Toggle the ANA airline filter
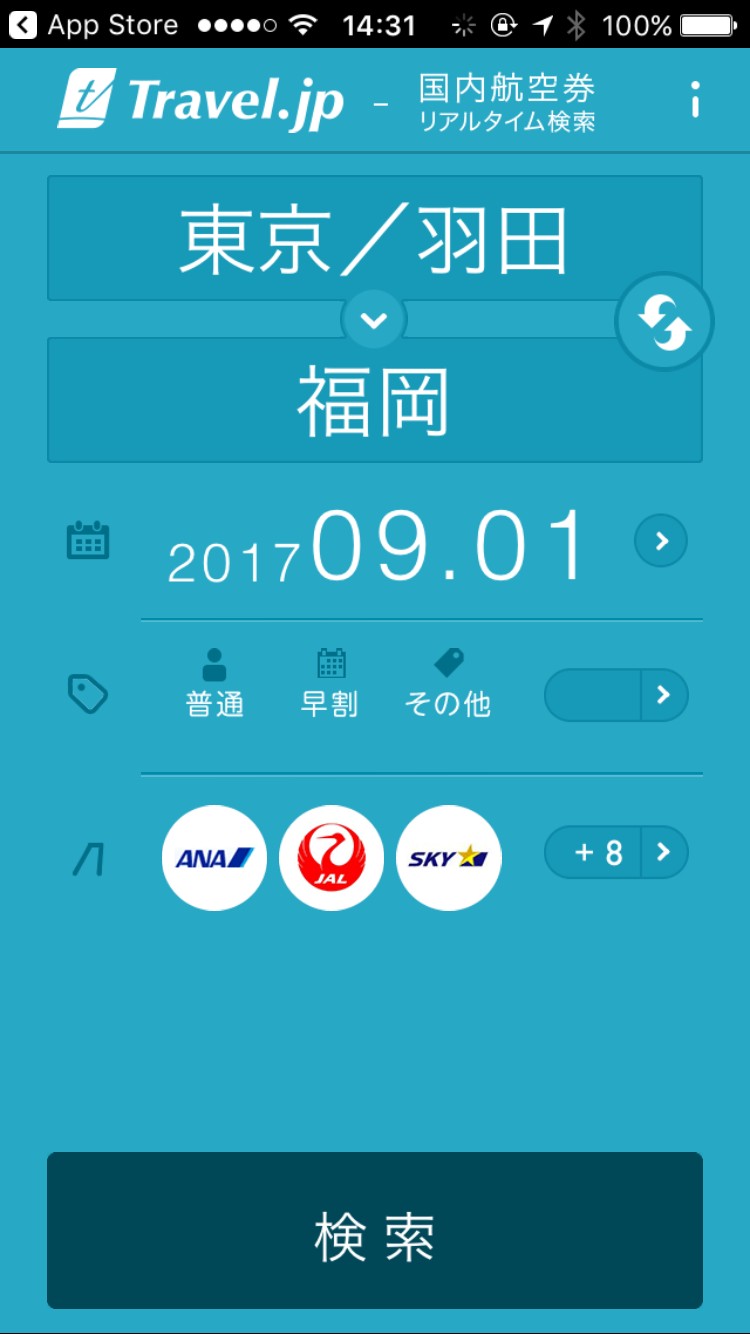This screenshot has height=1334, width=750. click(x=214, y=858)
